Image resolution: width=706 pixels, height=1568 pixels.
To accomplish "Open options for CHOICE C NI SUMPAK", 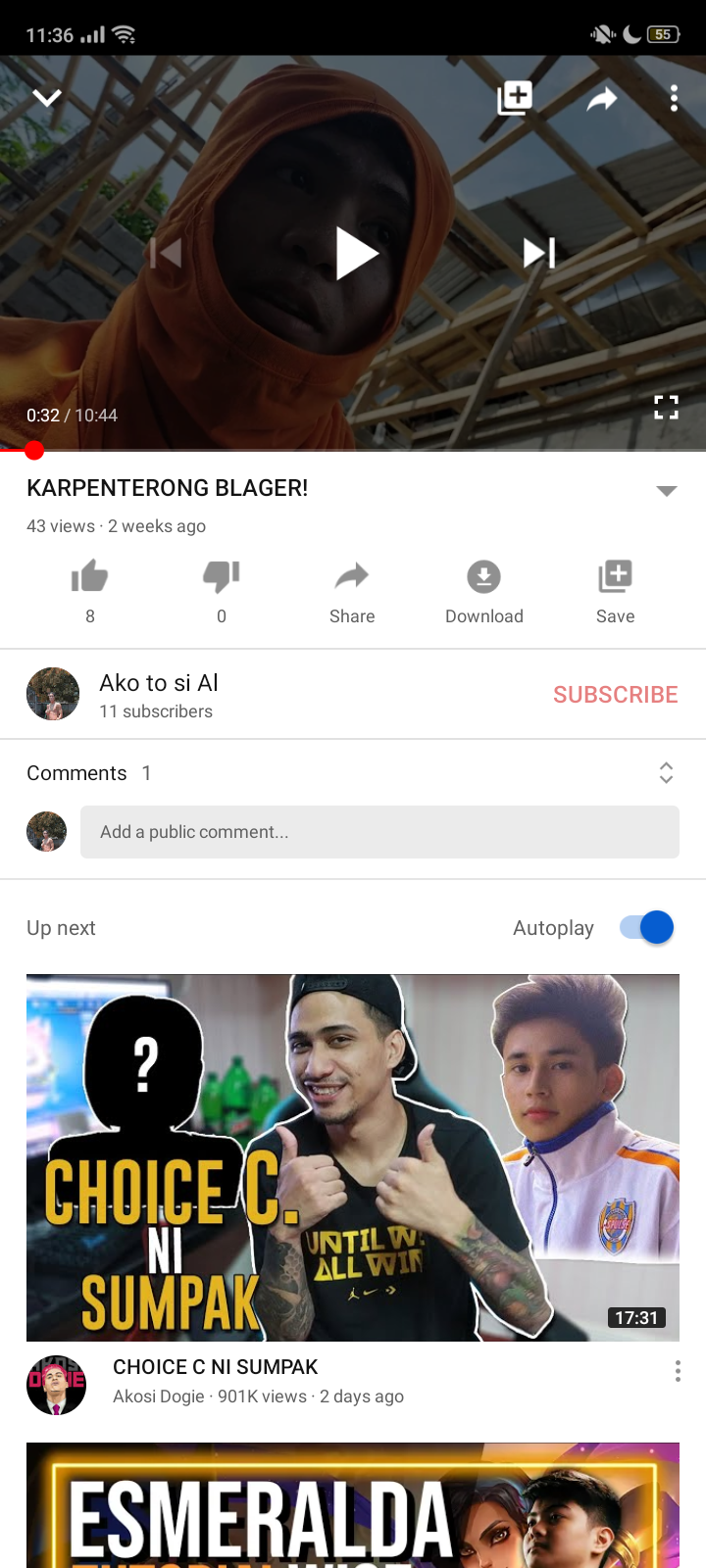I will click(x=678, y=1371).
